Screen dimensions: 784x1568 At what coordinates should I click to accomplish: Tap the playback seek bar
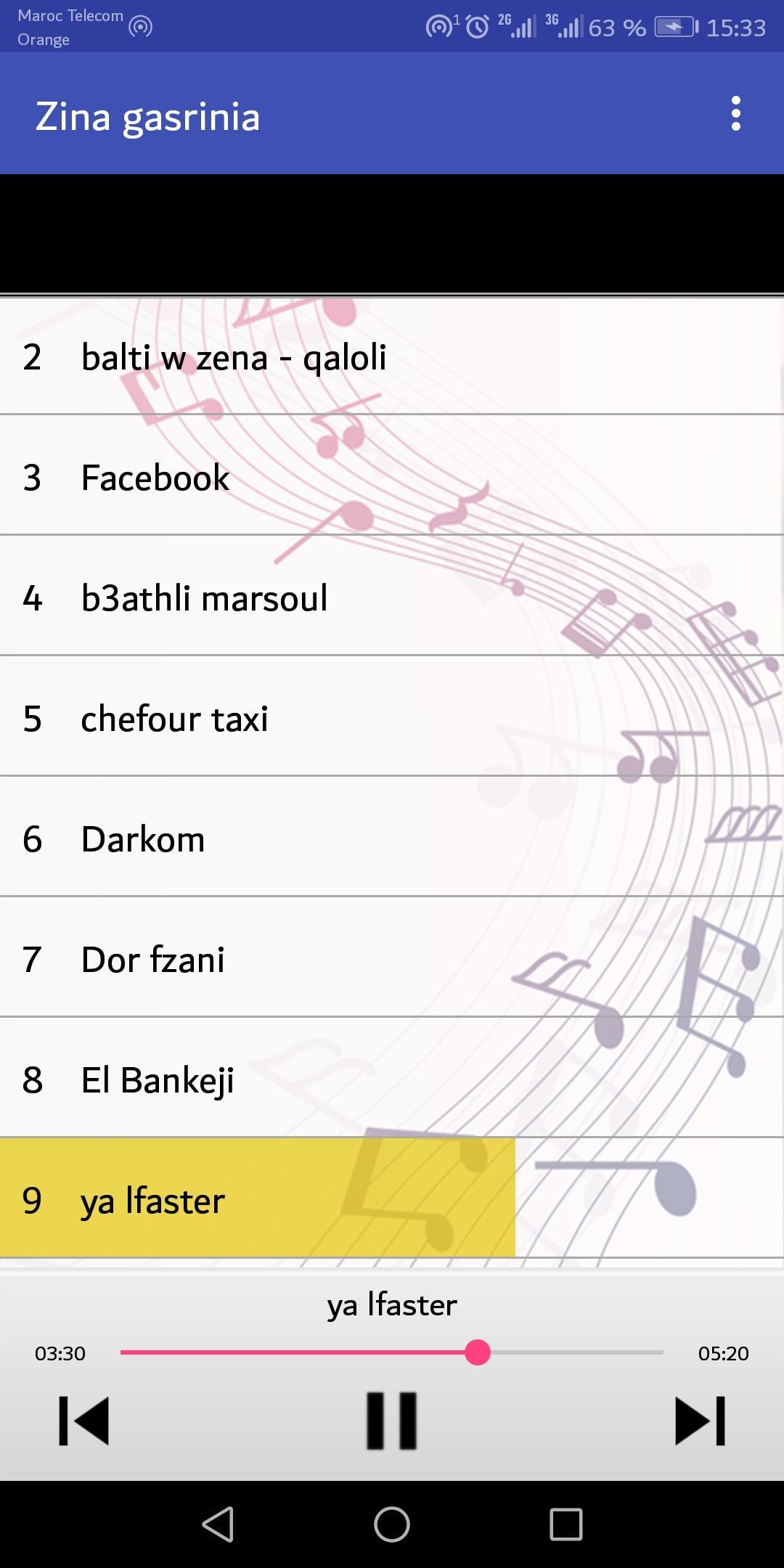tap(392, 1352)
